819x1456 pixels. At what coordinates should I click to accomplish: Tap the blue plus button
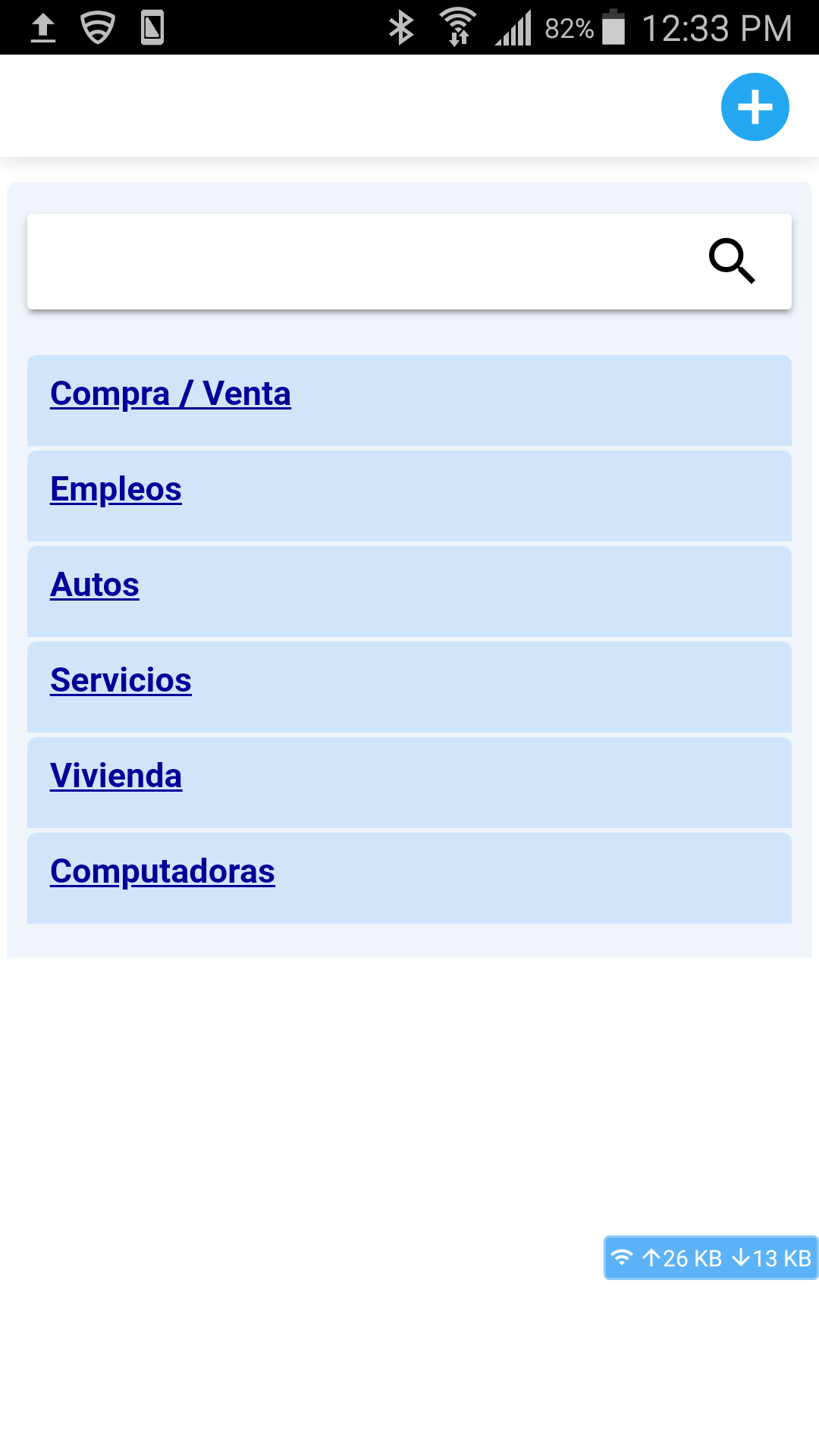coord(755,107)
